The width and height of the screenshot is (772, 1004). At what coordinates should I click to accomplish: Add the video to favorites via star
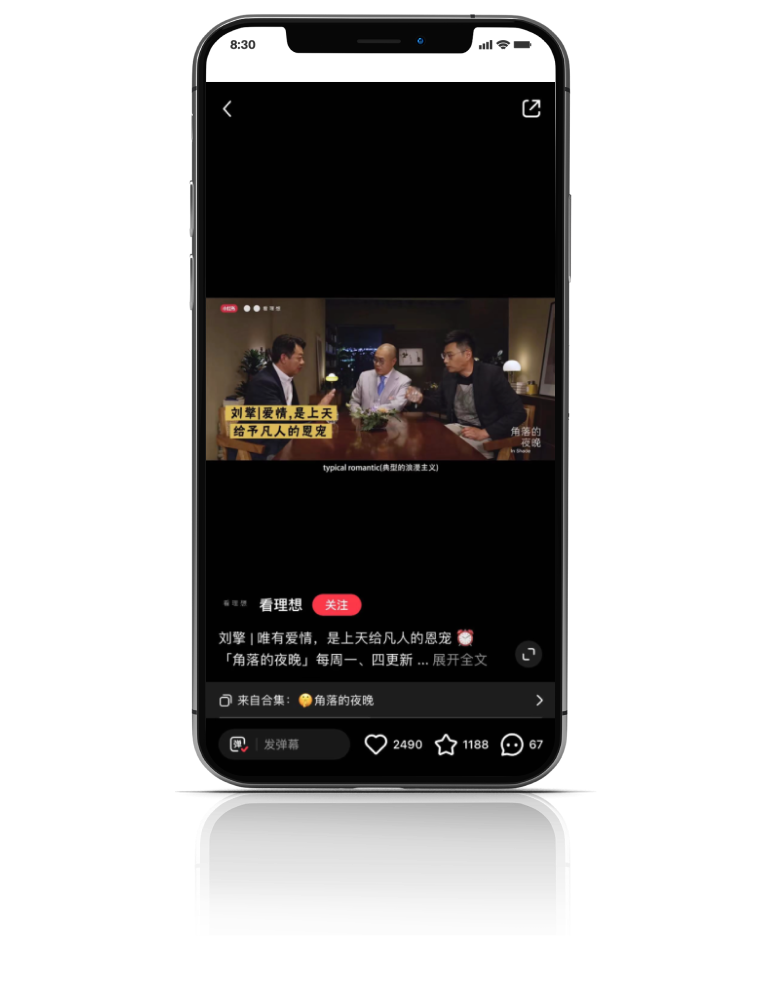(x=446, y=744)
